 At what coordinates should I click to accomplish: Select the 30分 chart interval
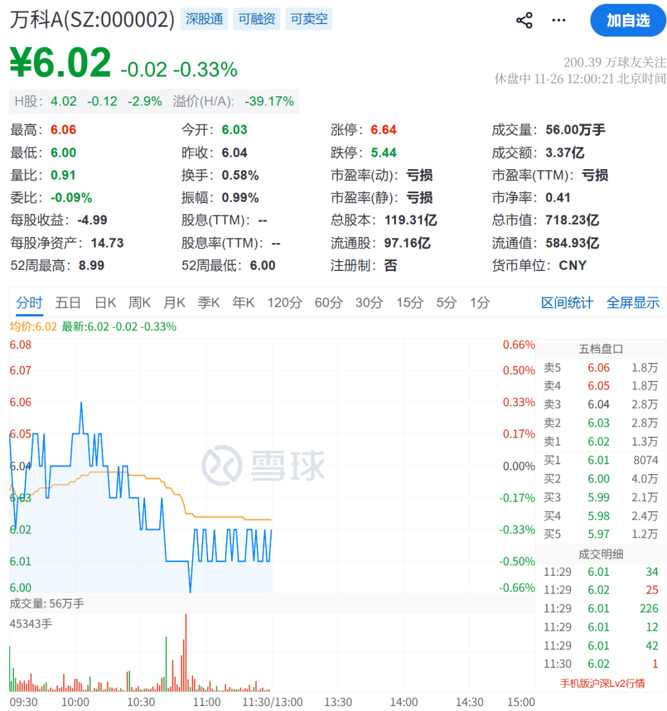pyautogui.click(x=369, y=303)
